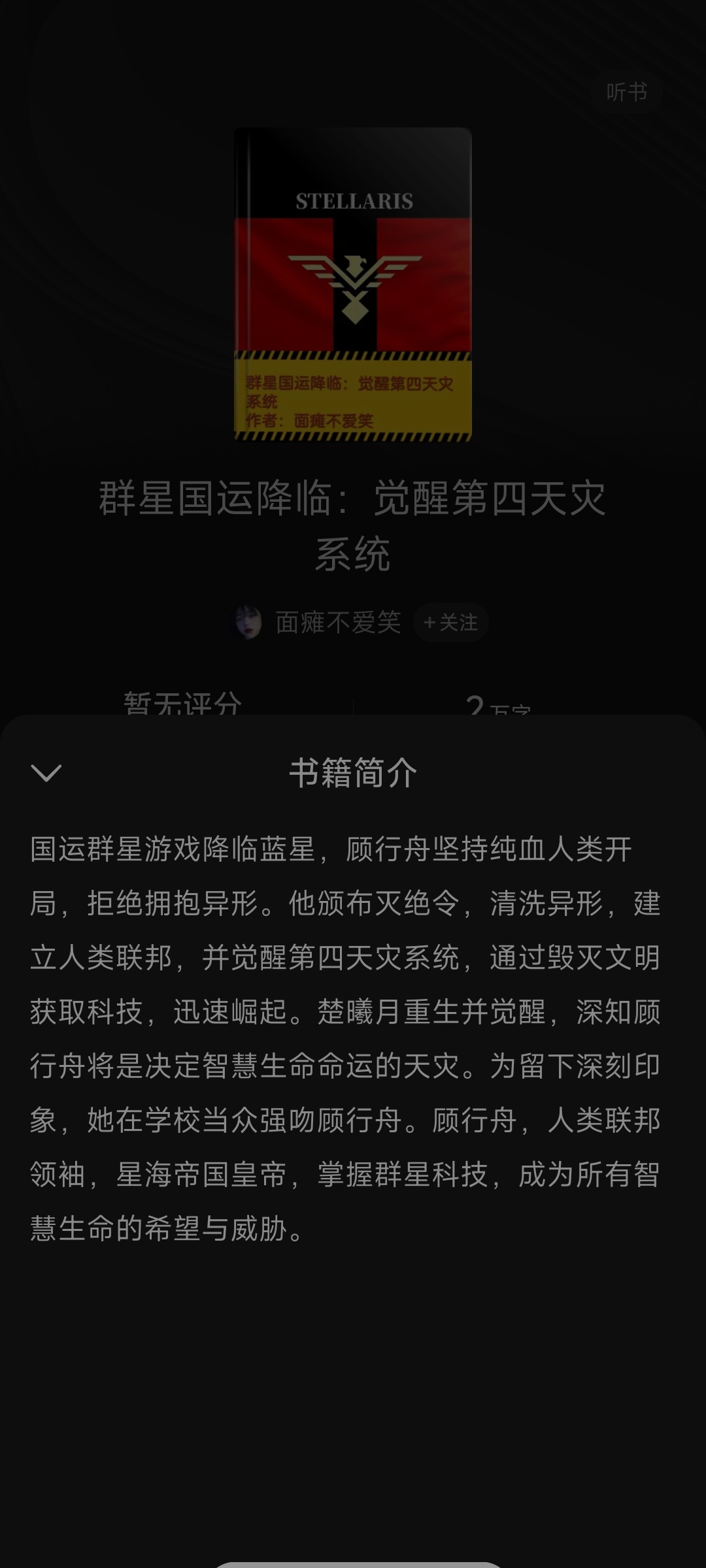The image size is (706, 1568).
Task: Tap the 听书 listen button
Action: click(626, 93)
